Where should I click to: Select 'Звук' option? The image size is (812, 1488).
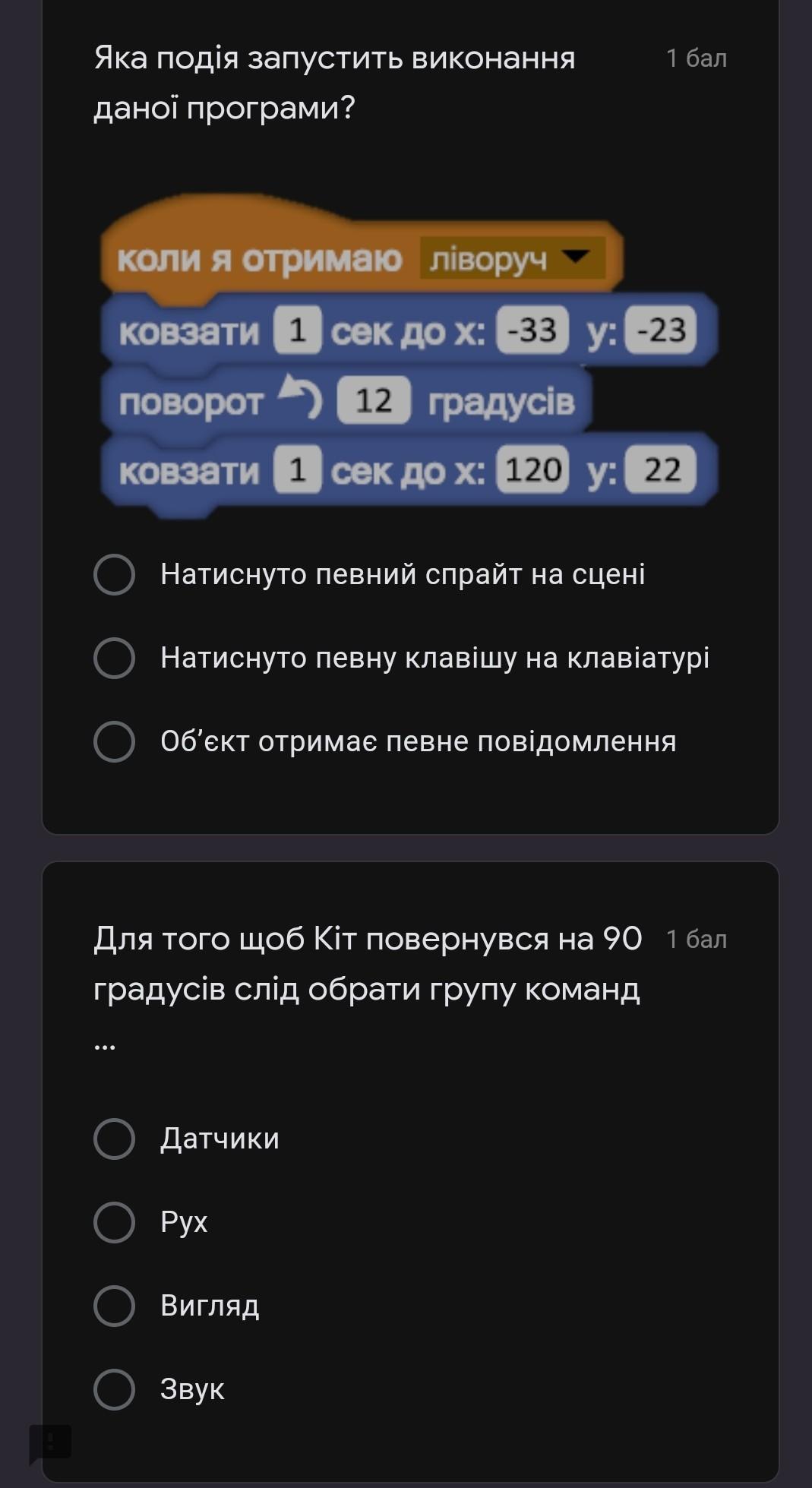point(115,1389)
